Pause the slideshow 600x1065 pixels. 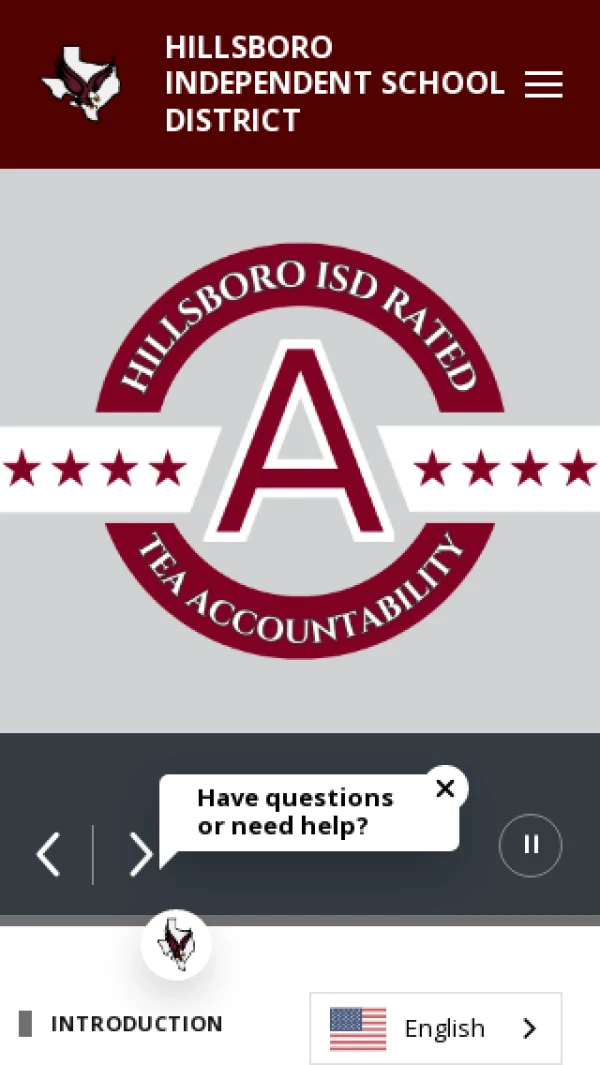coord(530,845)
